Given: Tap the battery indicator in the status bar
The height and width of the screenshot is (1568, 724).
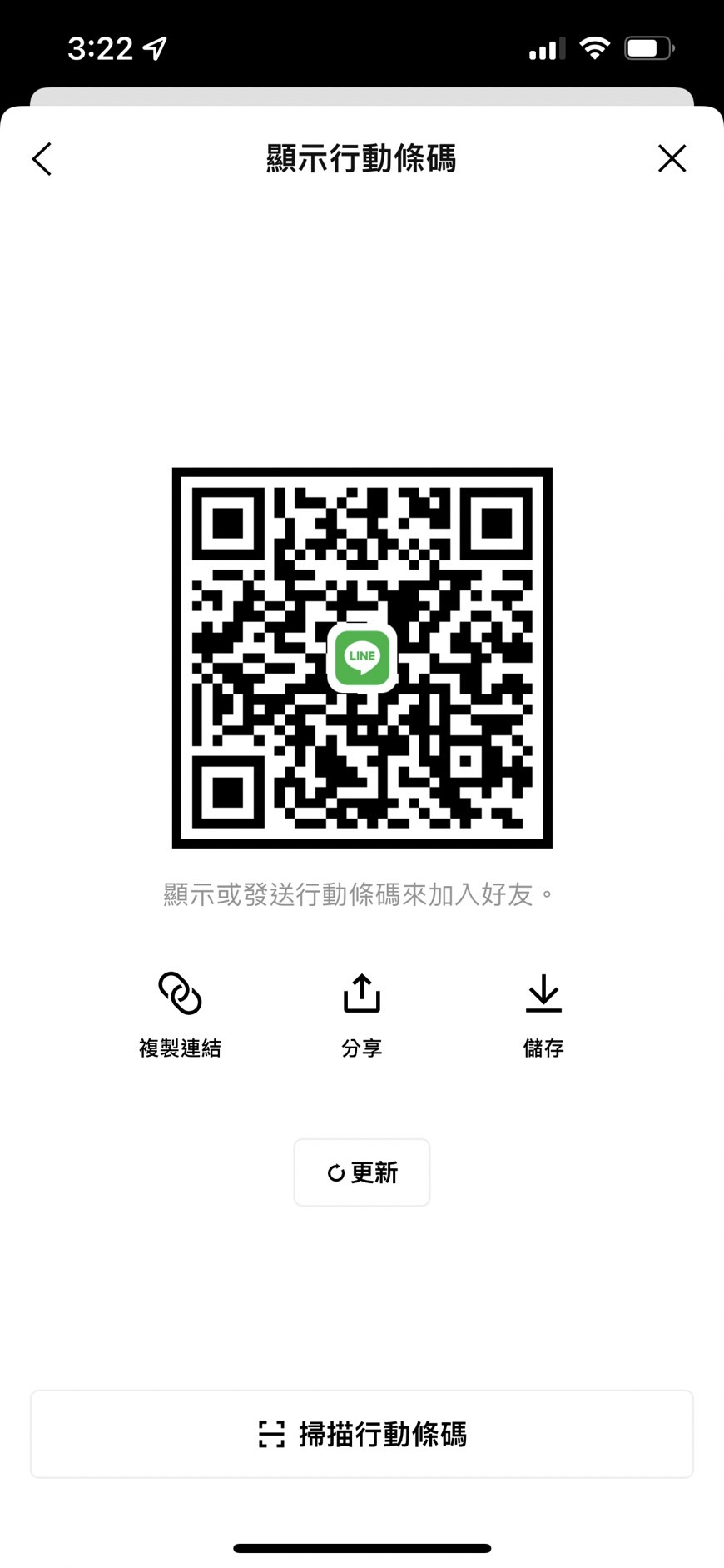Looking at the screenshot, I should pos(648,47).
